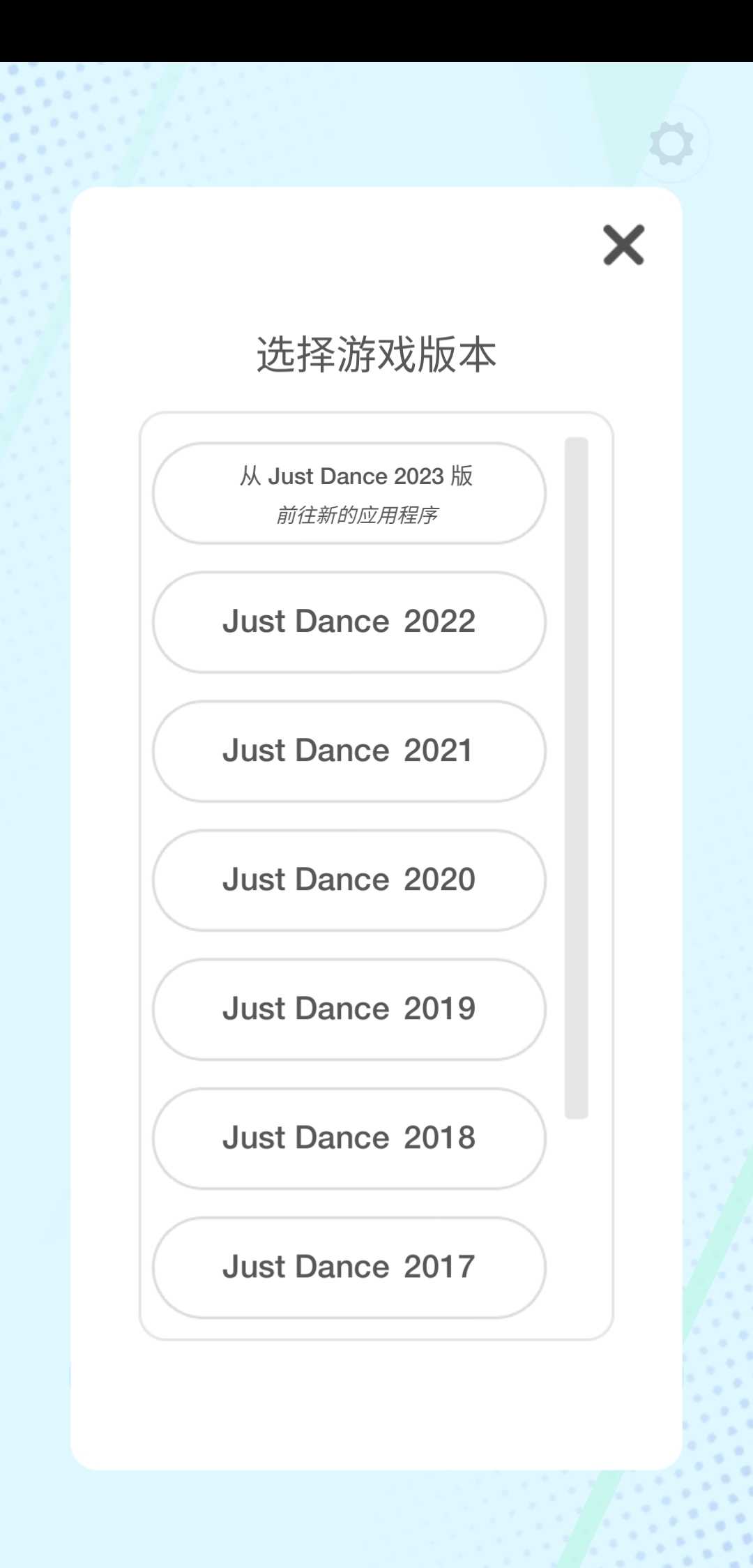The width and height of the screenshot is (753, 1568).
Task: Choose Just Dance 2019 from the list
Action: (x=349, y=1009)
